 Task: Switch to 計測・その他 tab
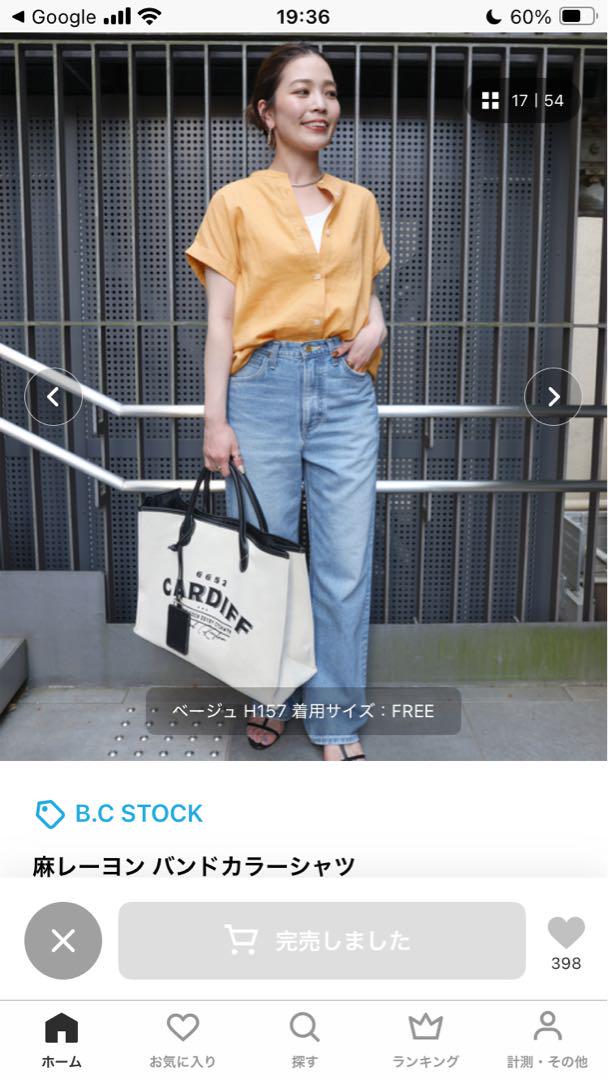547,1039
